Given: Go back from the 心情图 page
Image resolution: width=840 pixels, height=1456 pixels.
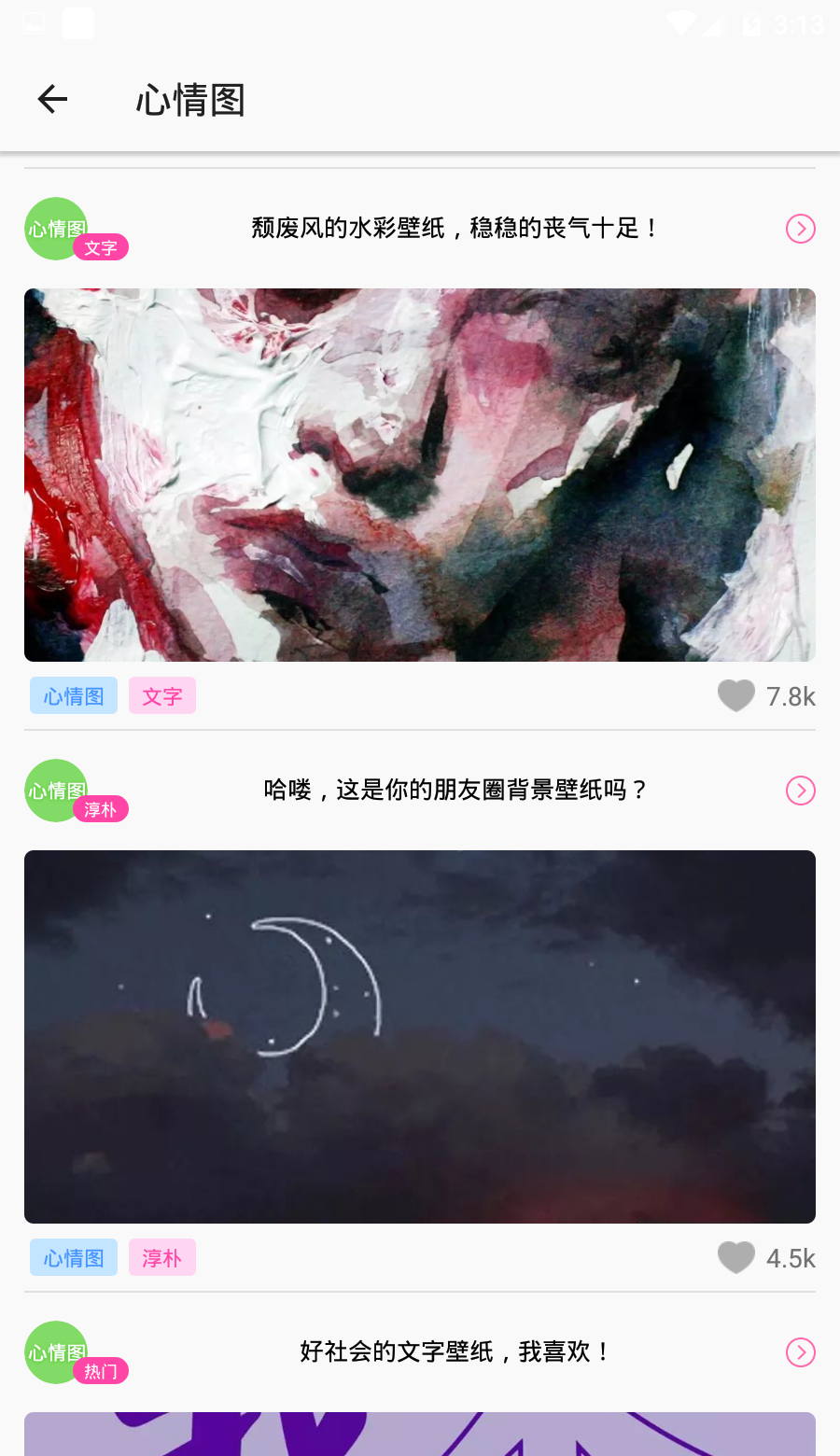Looking at the screenshot, I should (x=52, y=99).
